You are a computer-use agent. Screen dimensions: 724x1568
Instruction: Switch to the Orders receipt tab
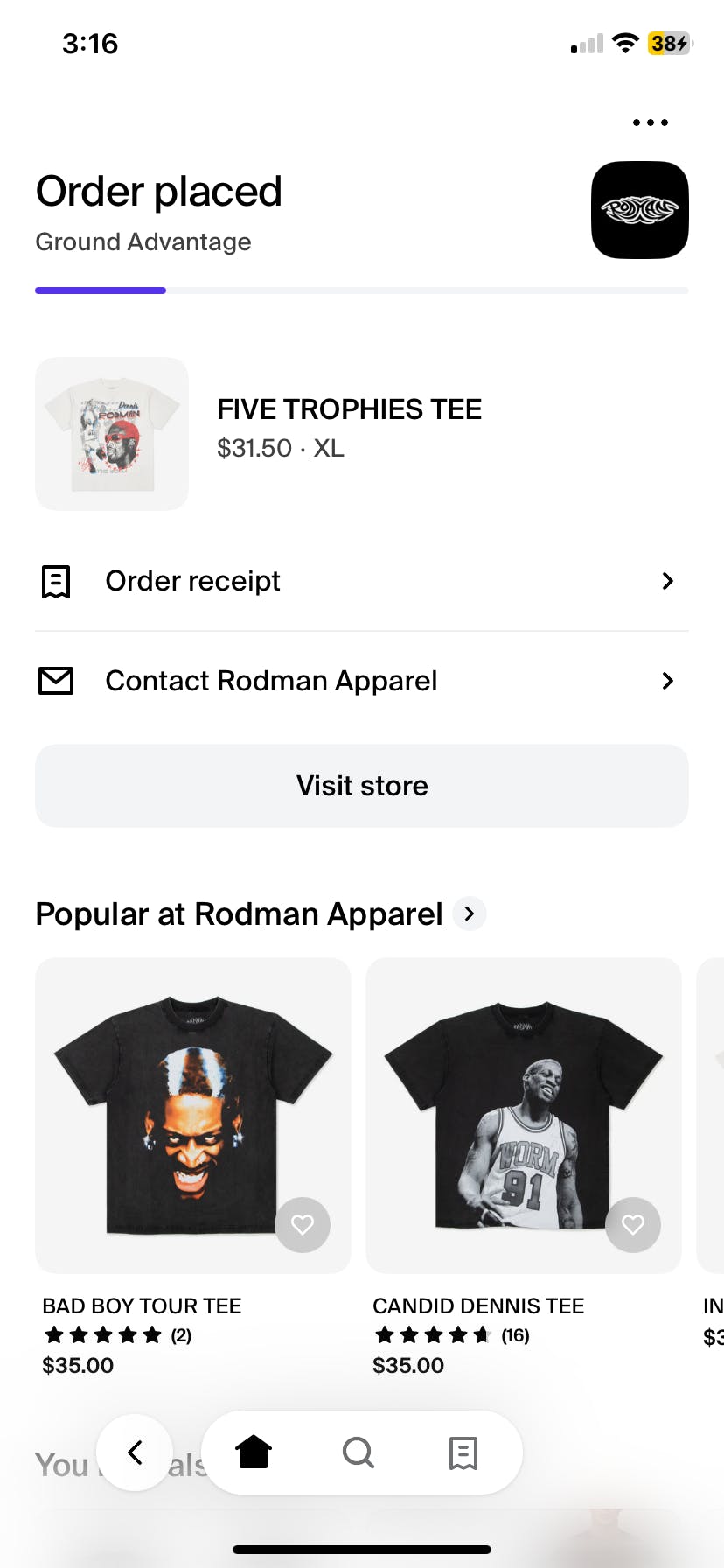pyautogui.click(x=463, y=1452)
